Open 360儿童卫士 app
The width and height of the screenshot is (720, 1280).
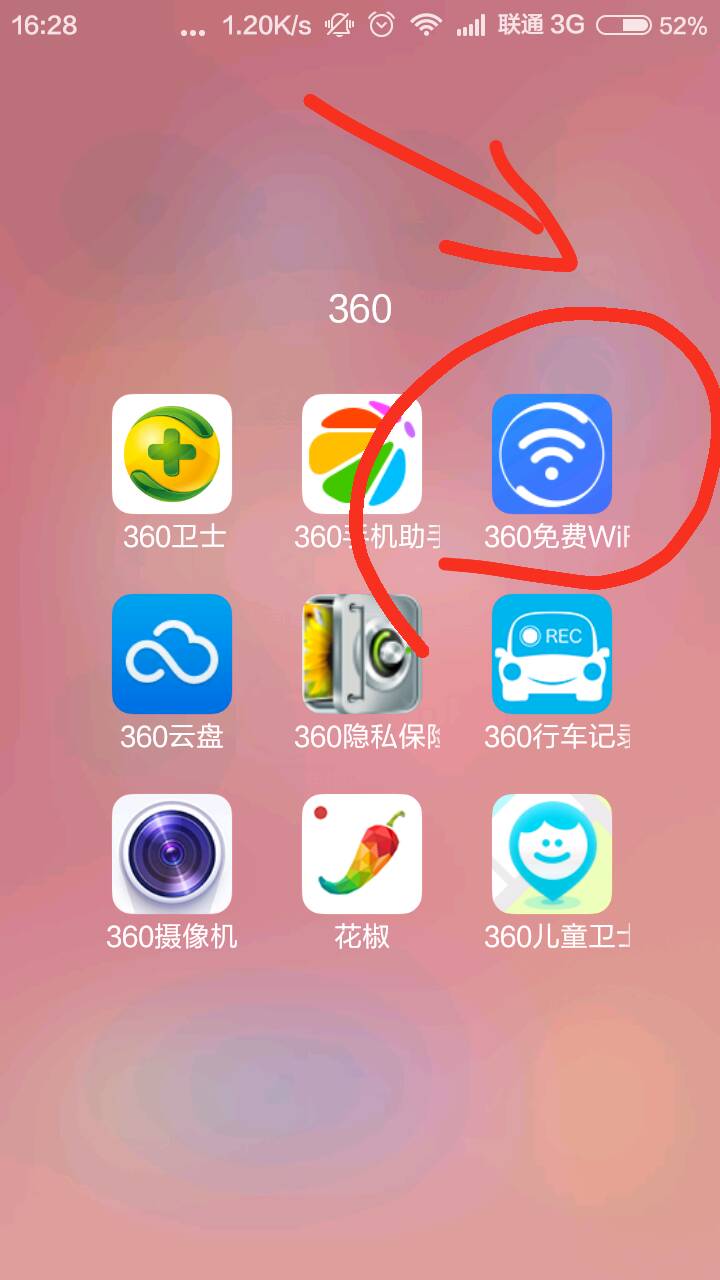tap(552, 854)
